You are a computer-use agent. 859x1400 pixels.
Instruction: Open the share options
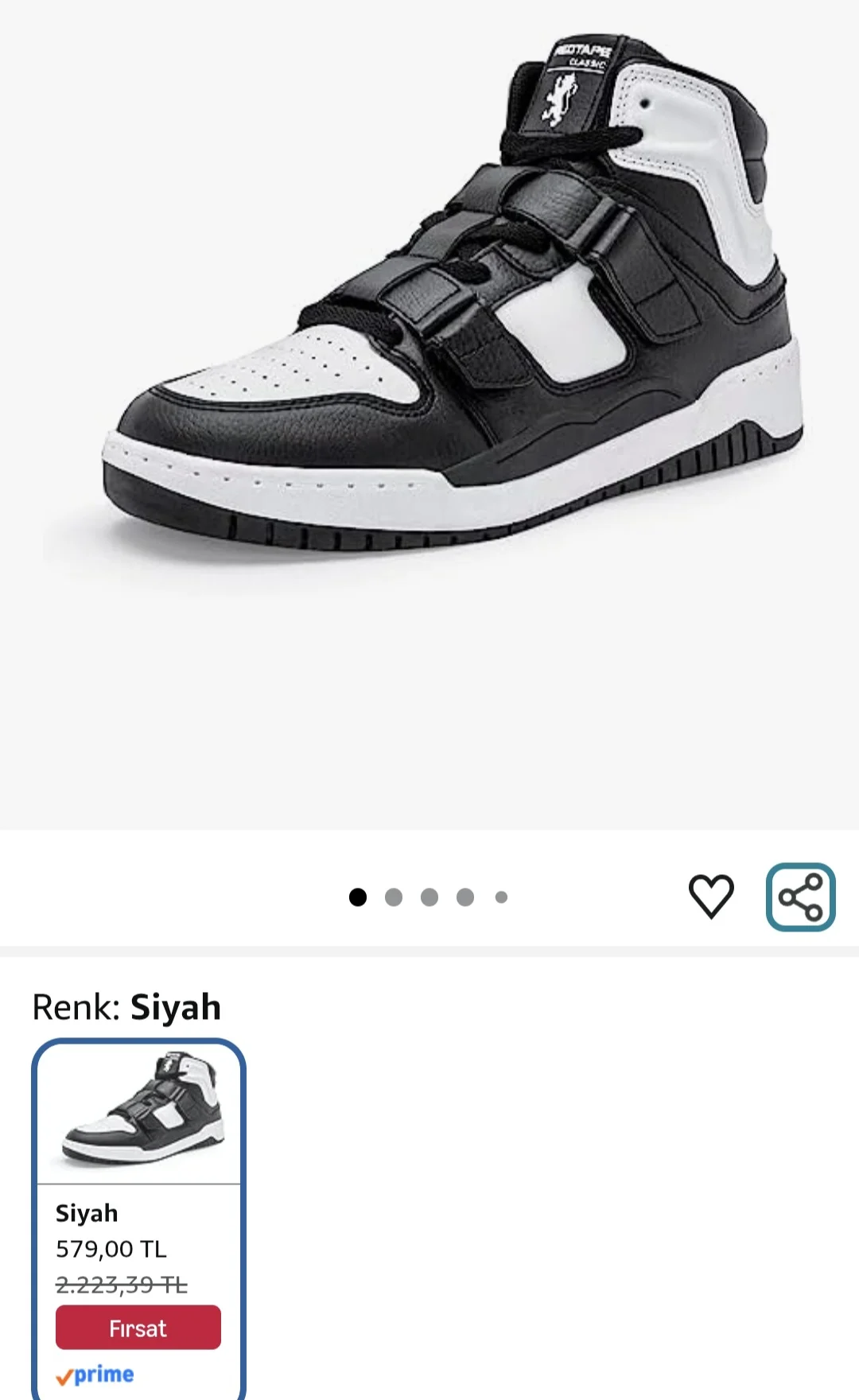pos(803,896)
